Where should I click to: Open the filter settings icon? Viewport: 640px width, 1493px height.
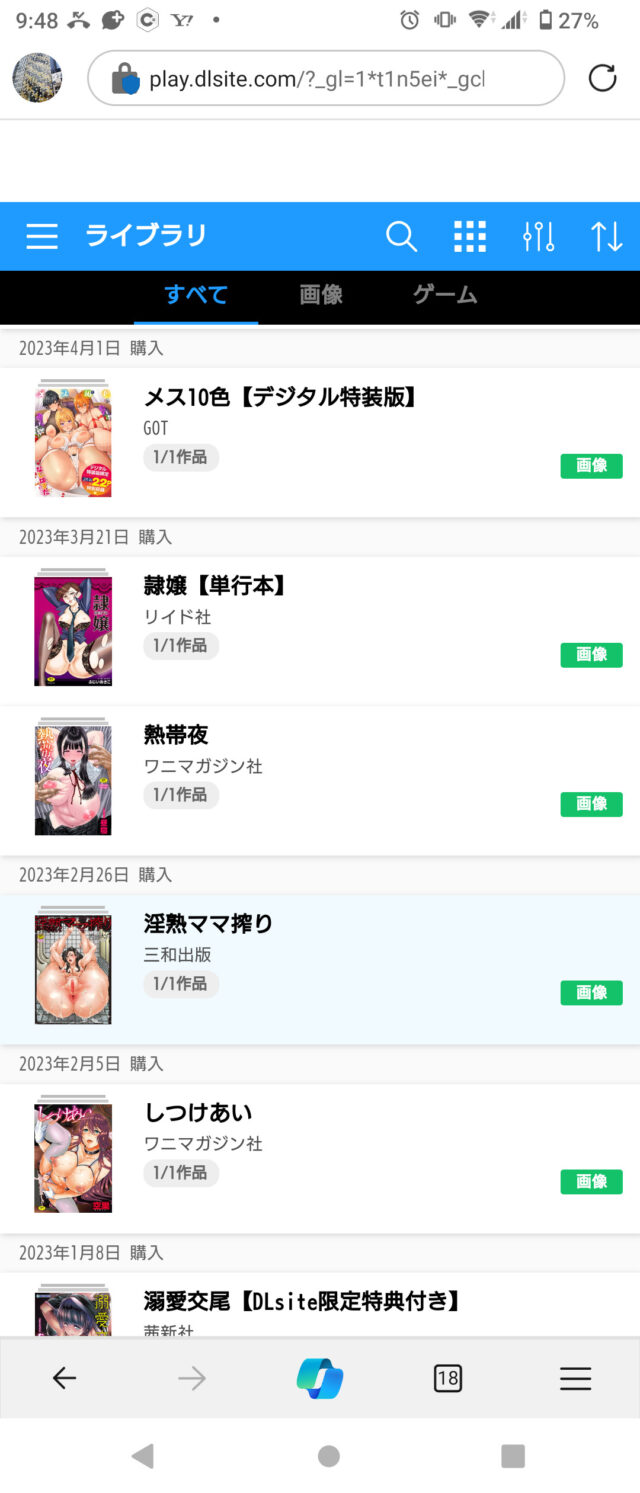[538, 236]
